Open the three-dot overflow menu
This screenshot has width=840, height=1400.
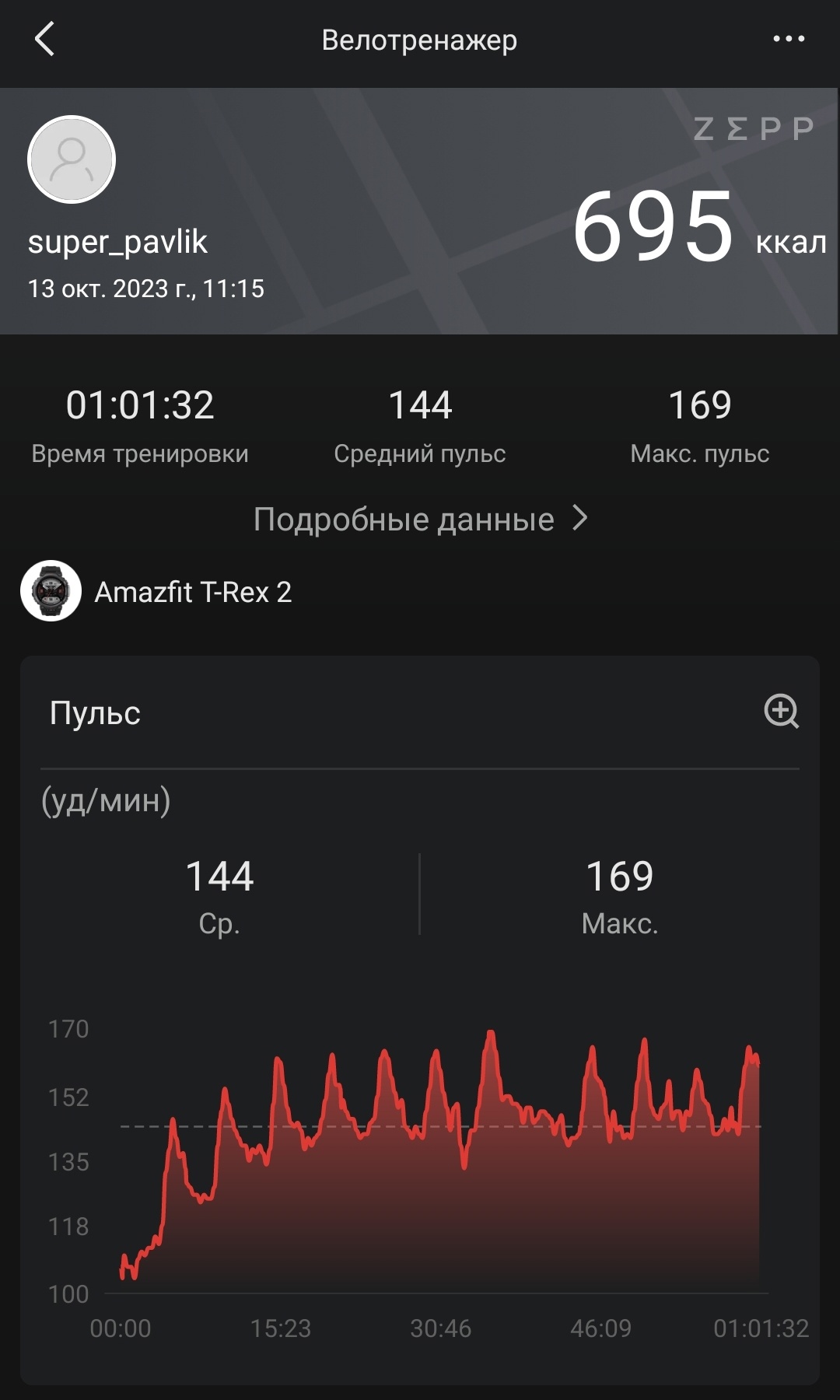pyautogui.click(x=788, y=39)
